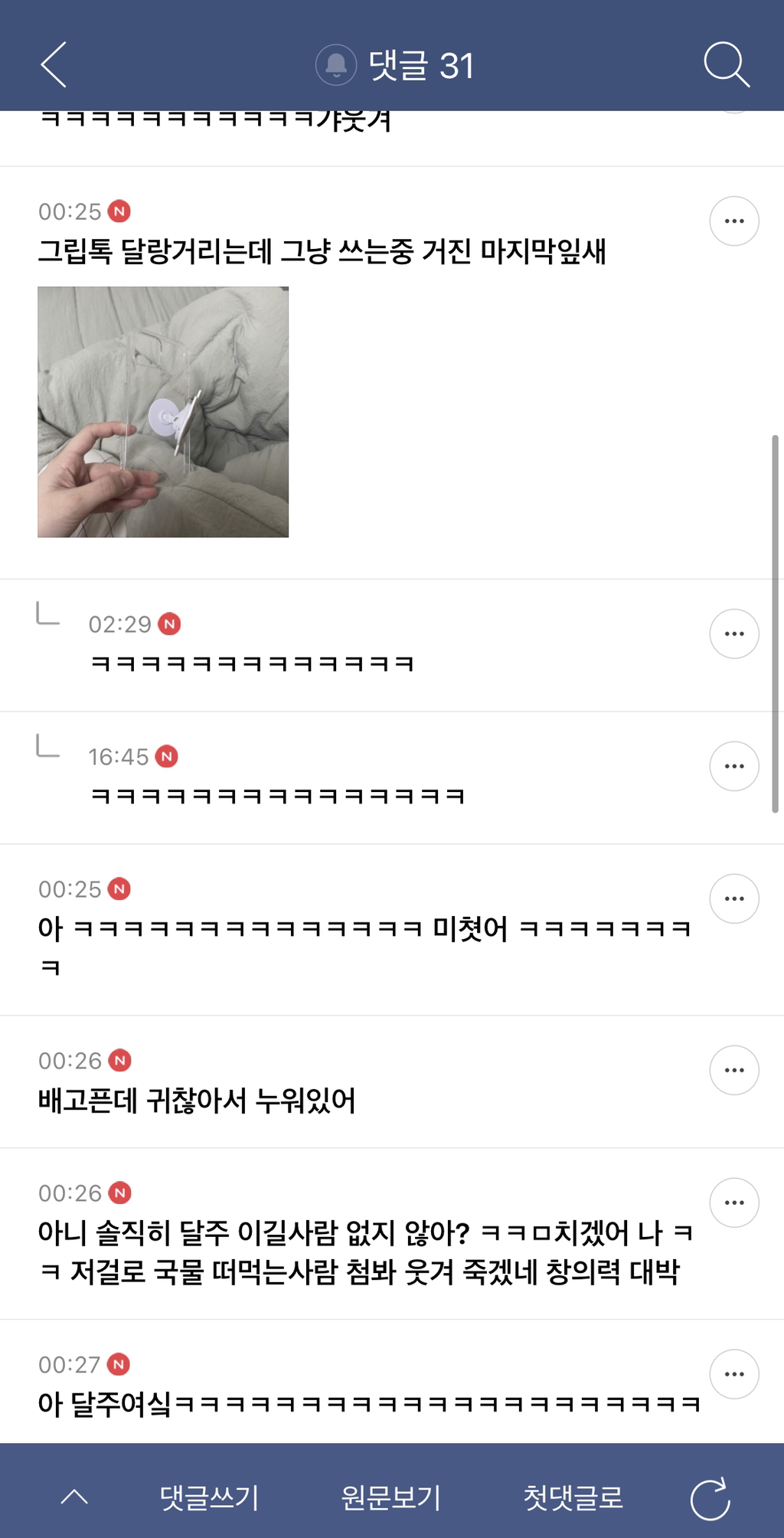The image size is (784, 1538).
Task: Go back from the comments page
Action: [54, 65]
